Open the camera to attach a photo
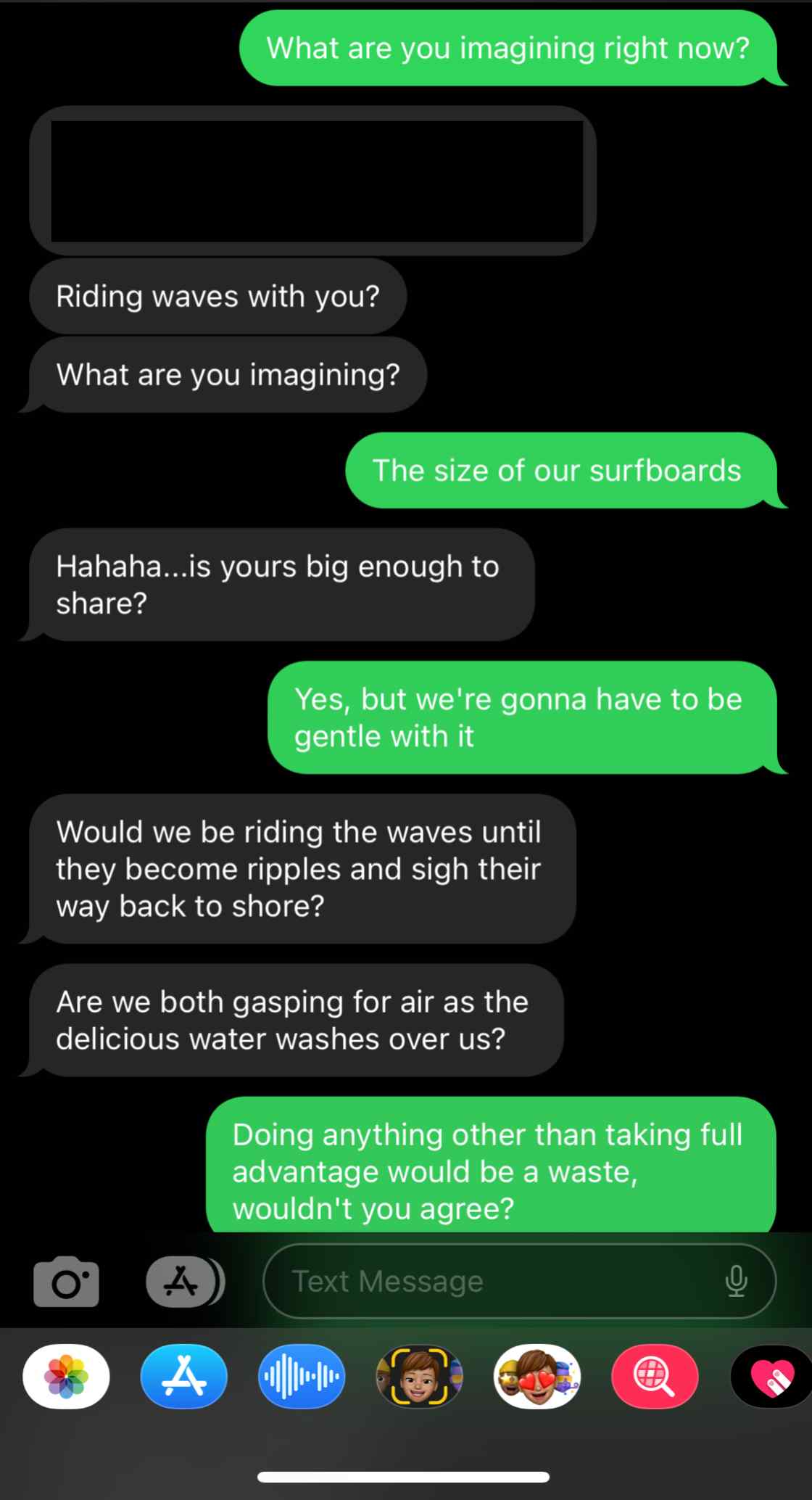Viewport: 812px width, 1500px height. (66, 1282)
